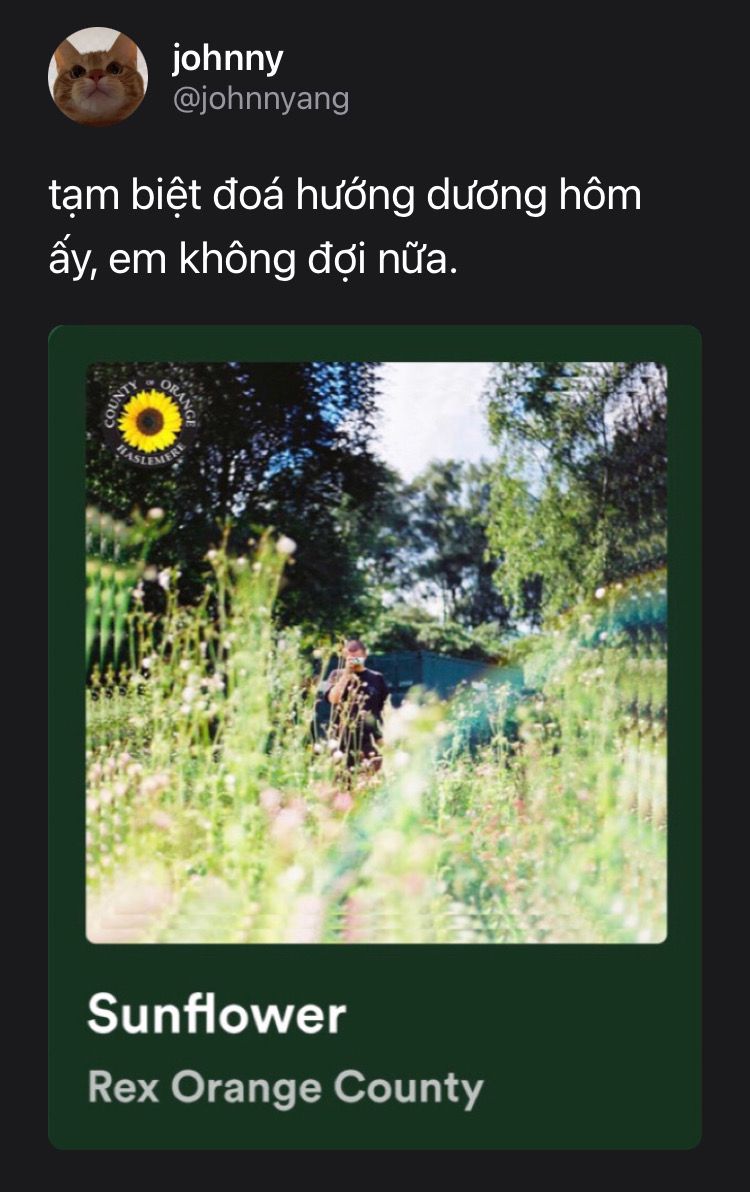Open johnny's profile picture

[98, 77]
